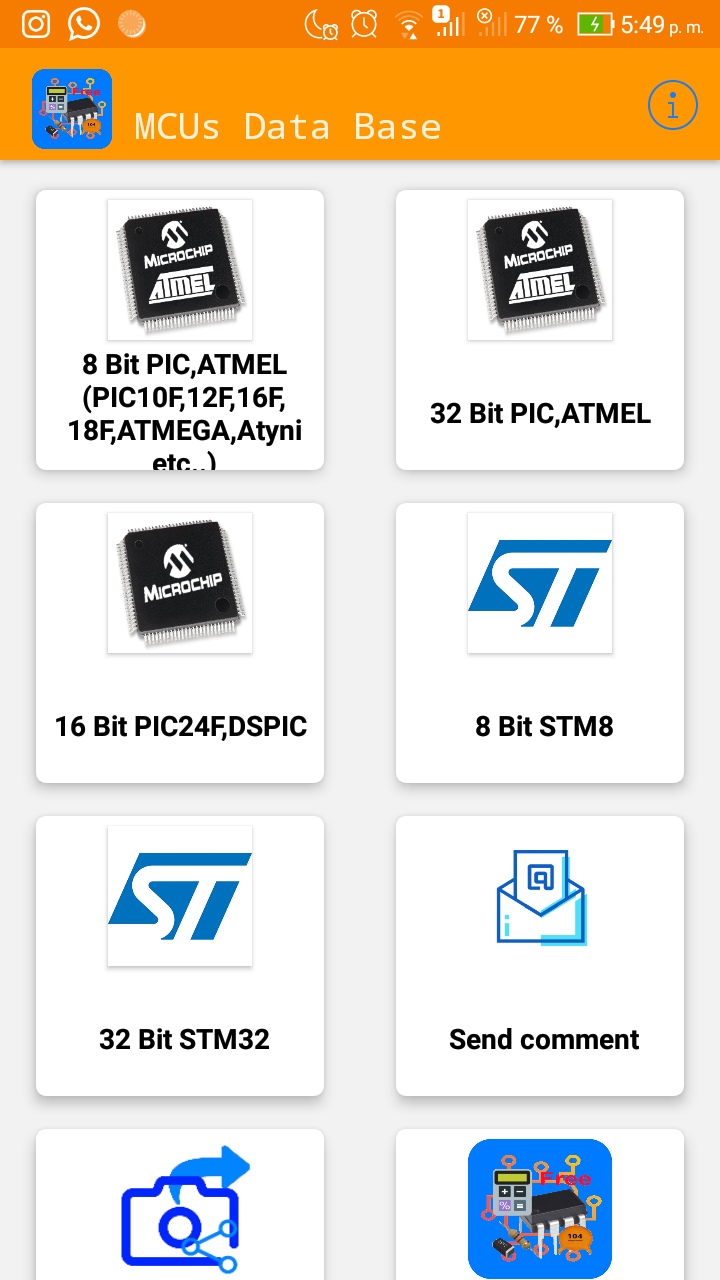Select the 32 Bit PIC,ATMEL card
This screenshot has height=1280, width=720.
(540, 330)
